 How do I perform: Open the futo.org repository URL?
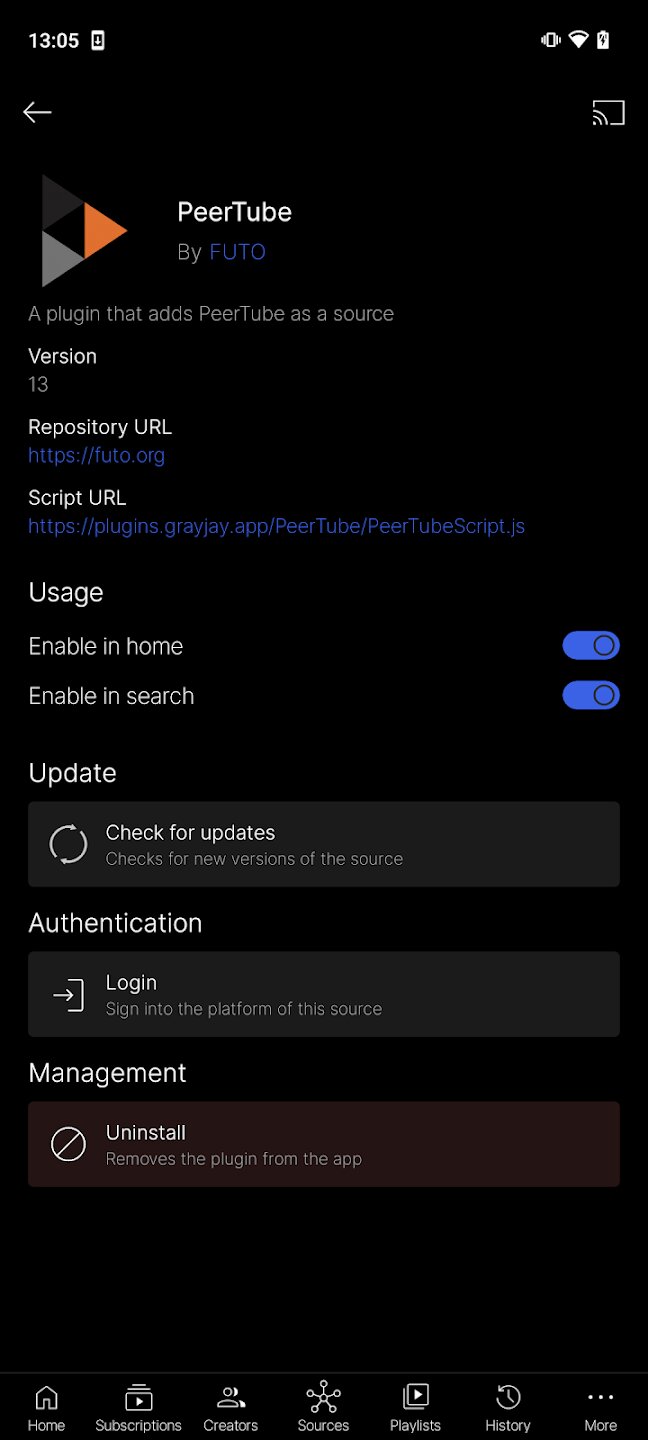(96, 456)
